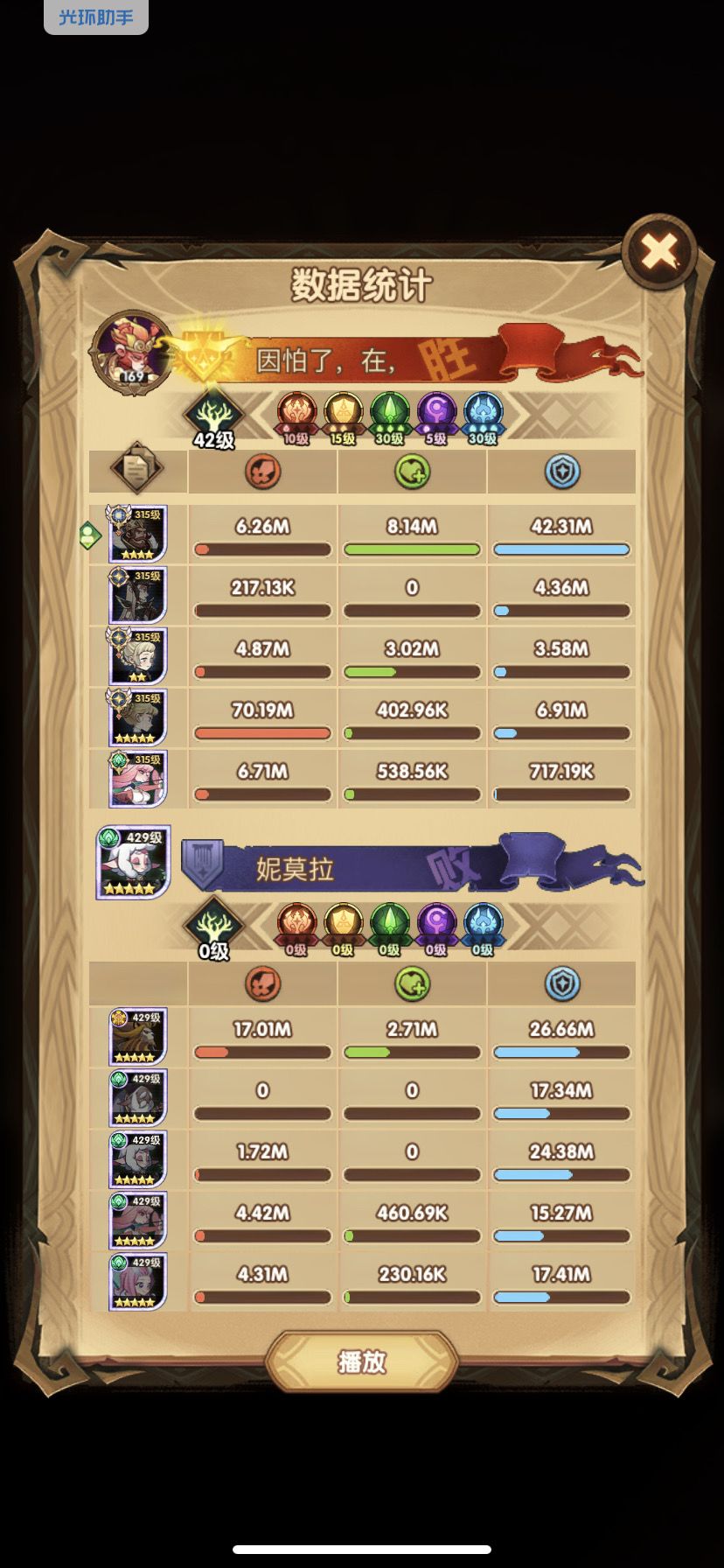Select the red damage statistics column icon
This screenshot has width=724, height=1568.
[x=261, y=471]
